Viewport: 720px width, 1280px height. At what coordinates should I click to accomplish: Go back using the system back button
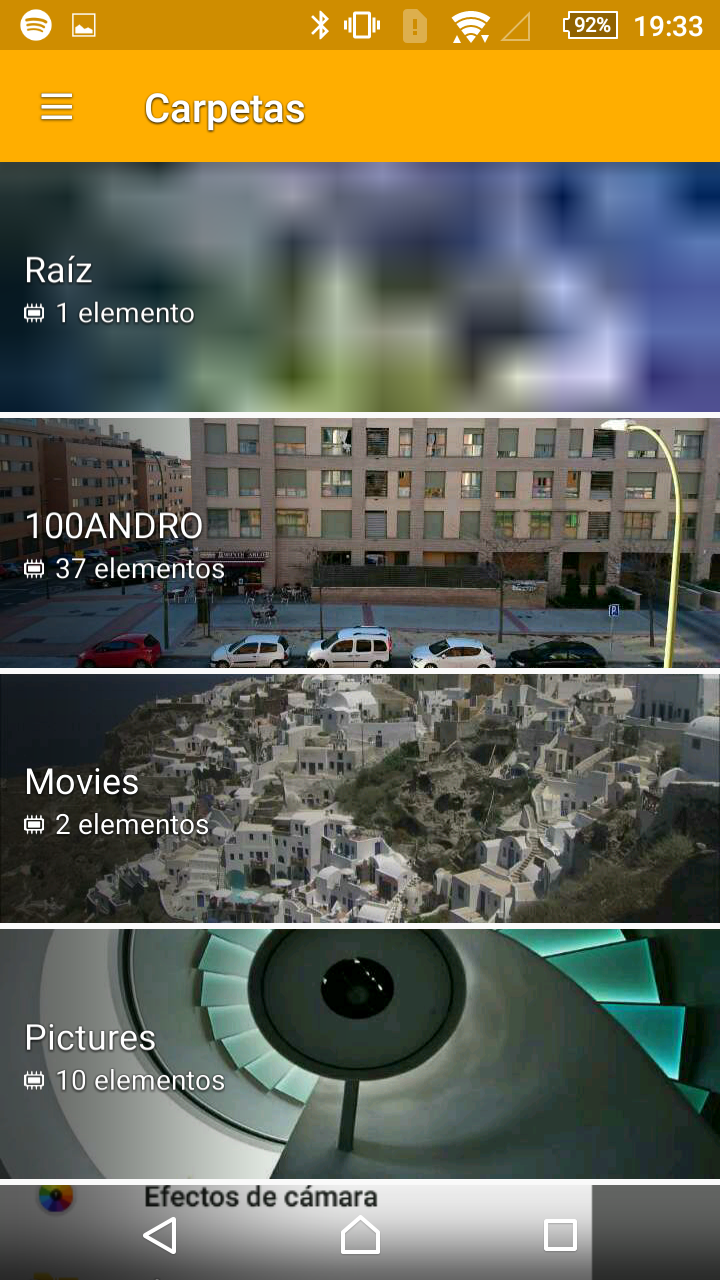click(x=160, y=1235)
